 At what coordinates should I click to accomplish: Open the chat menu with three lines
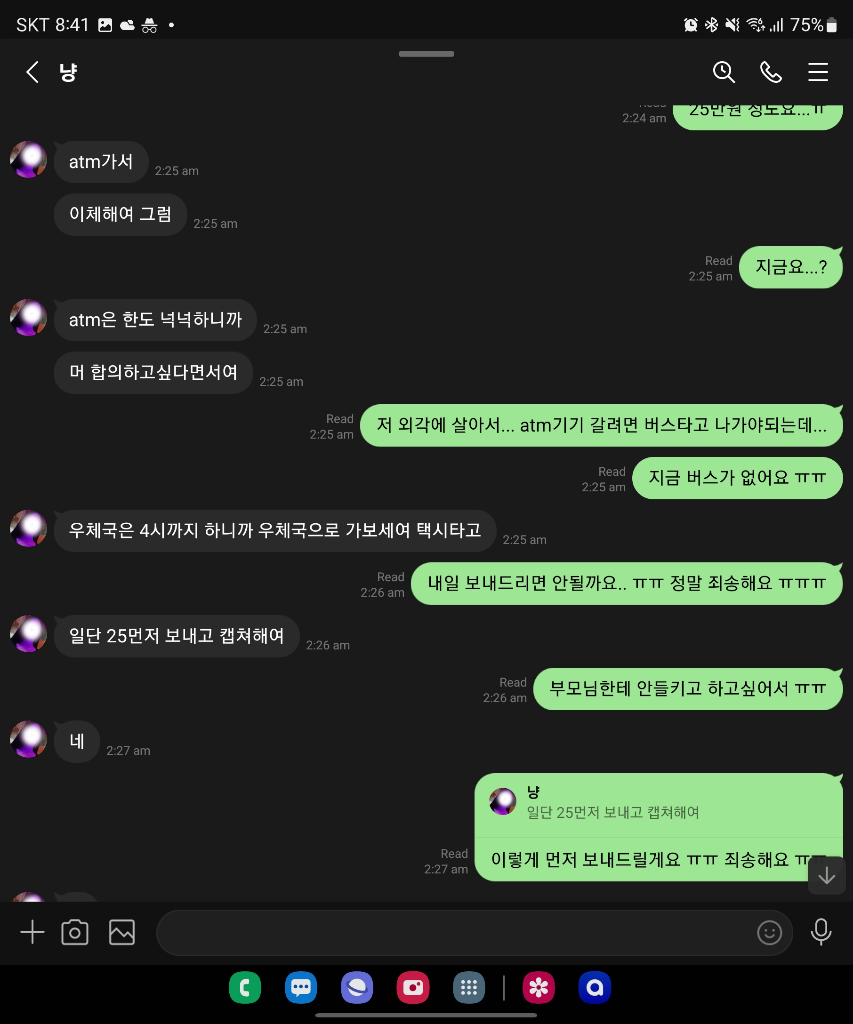(818, 72)
